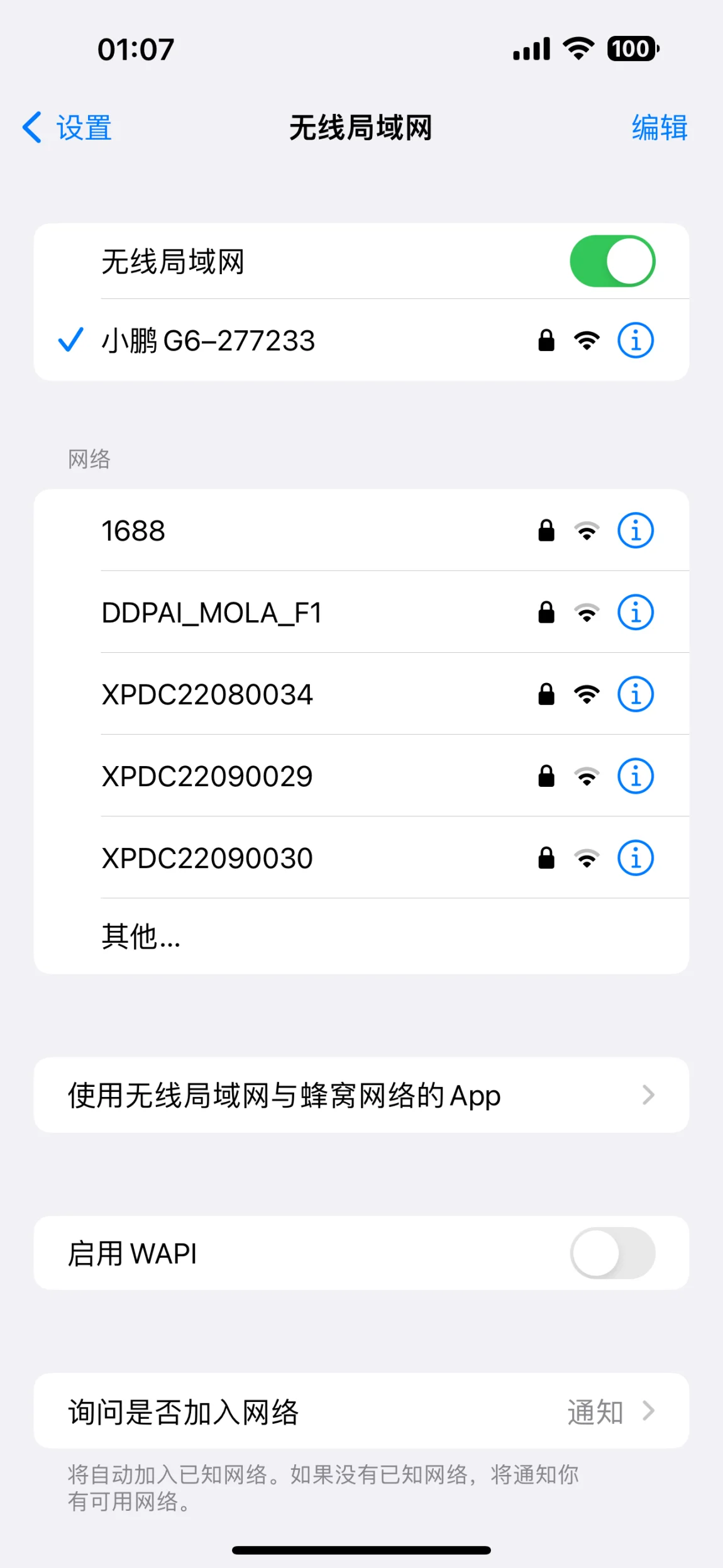The width and height of the screenshot is (723, 1568).
Task: Join network XPDC22090029
Action: (x=361, y=776)
